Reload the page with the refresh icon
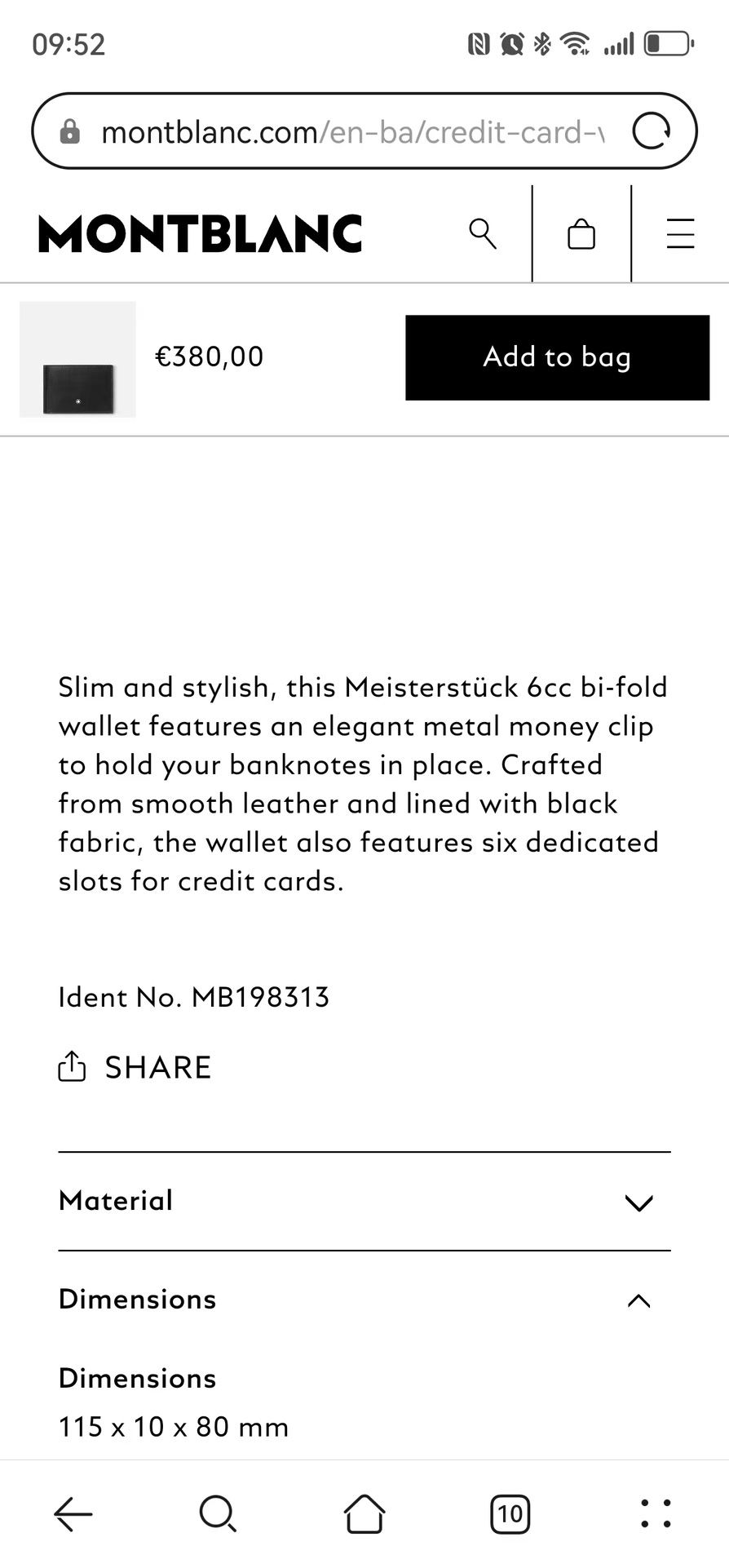The height and width of the screenshot is (1568, 729). coord(652,131)
